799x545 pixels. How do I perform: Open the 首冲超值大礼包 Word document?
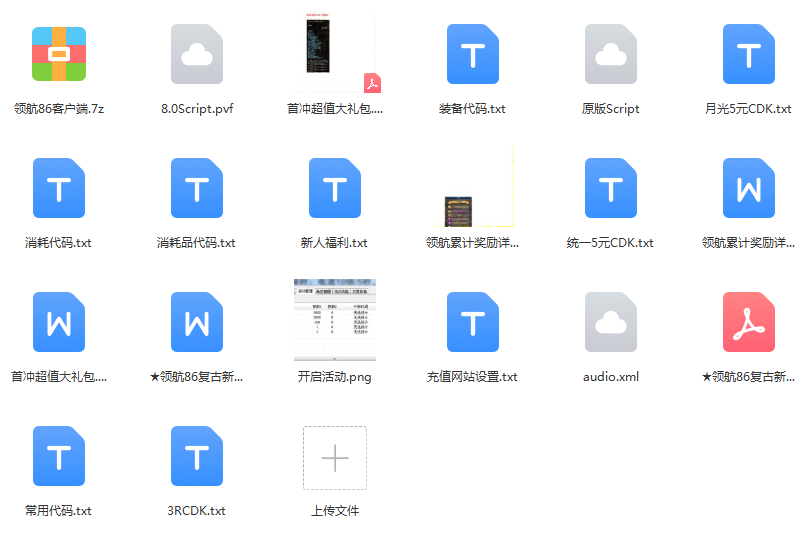58,322
